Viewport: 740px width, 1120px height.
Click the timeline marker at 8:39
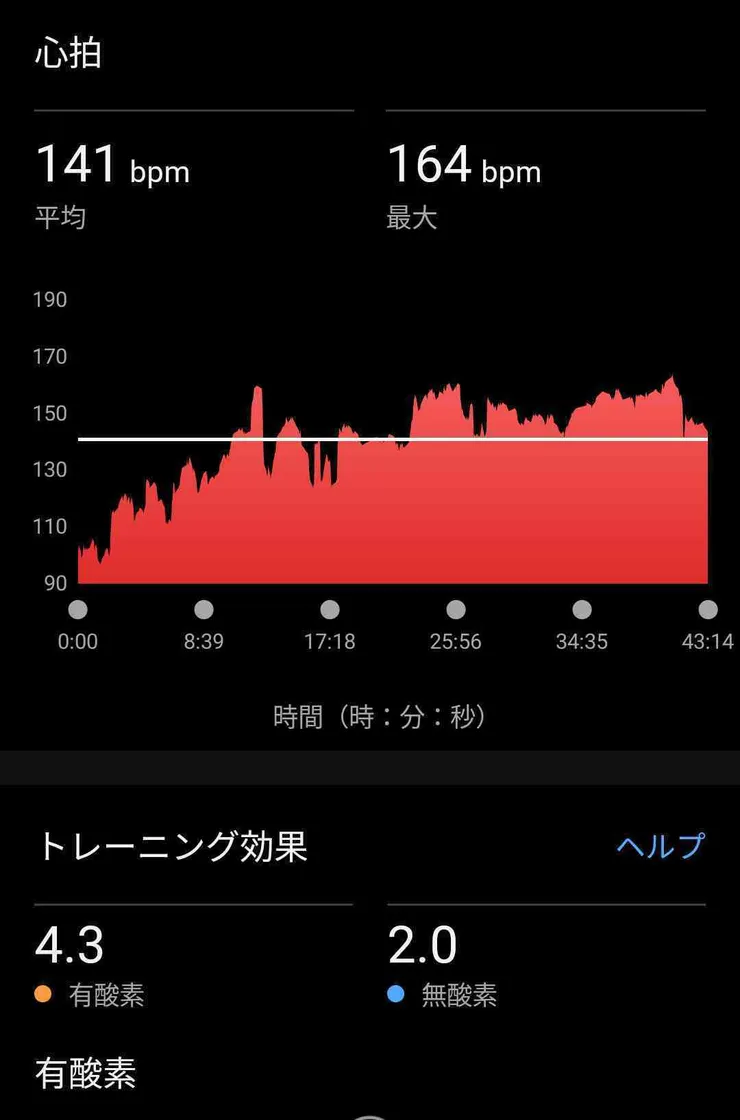click(205, 608)
